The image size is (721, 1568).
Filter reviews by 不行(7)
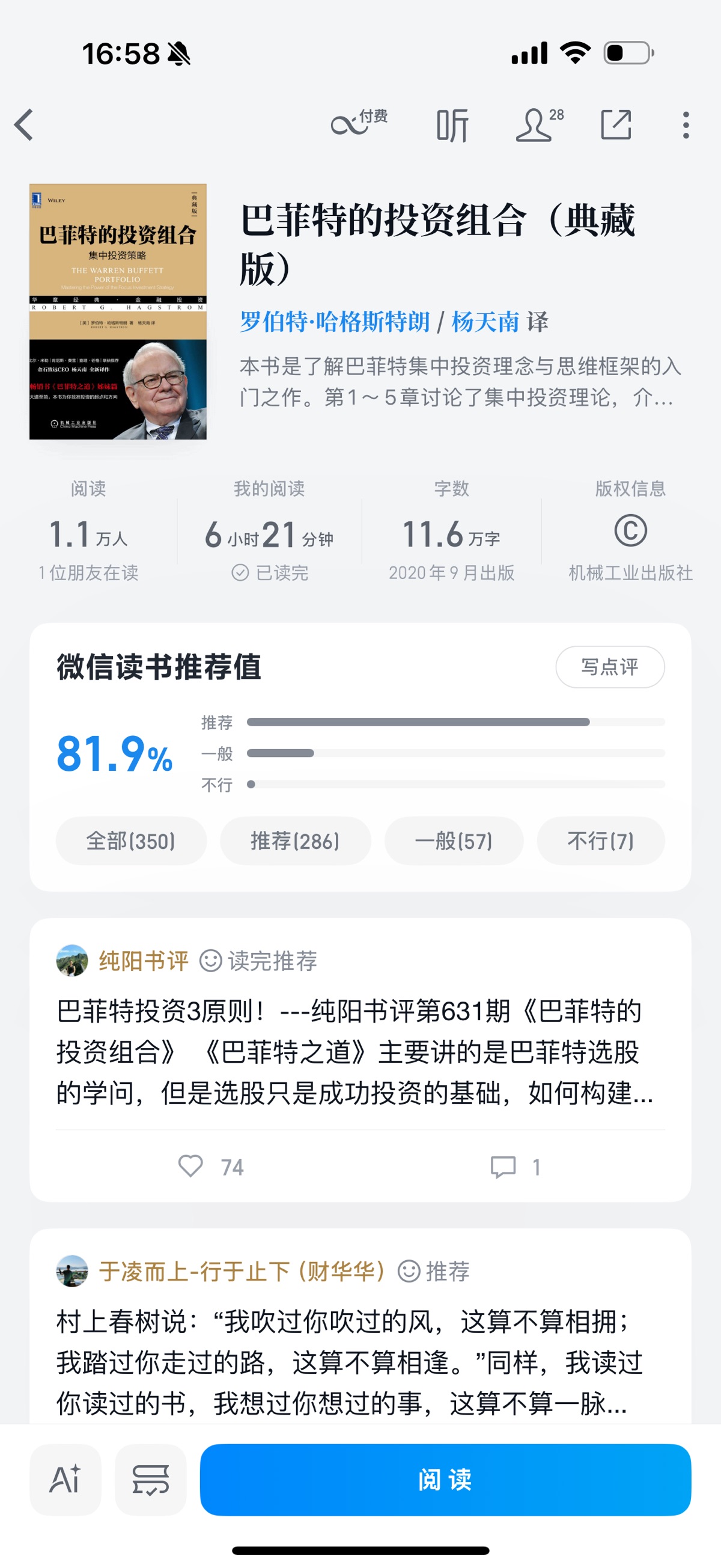pyautogui.click(x=600, y=841)
